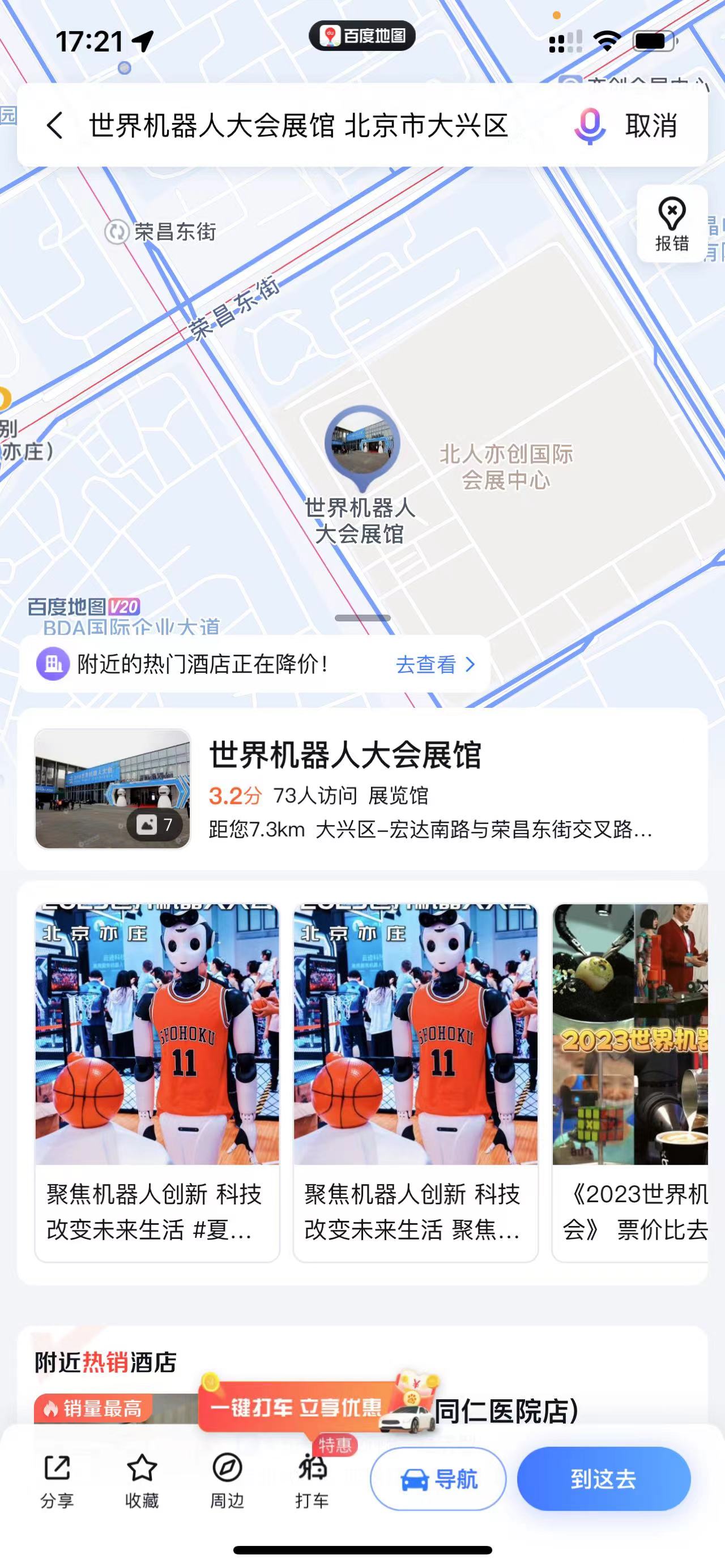
Task: Start voice search with the microphone
Action: coord(589,126)
